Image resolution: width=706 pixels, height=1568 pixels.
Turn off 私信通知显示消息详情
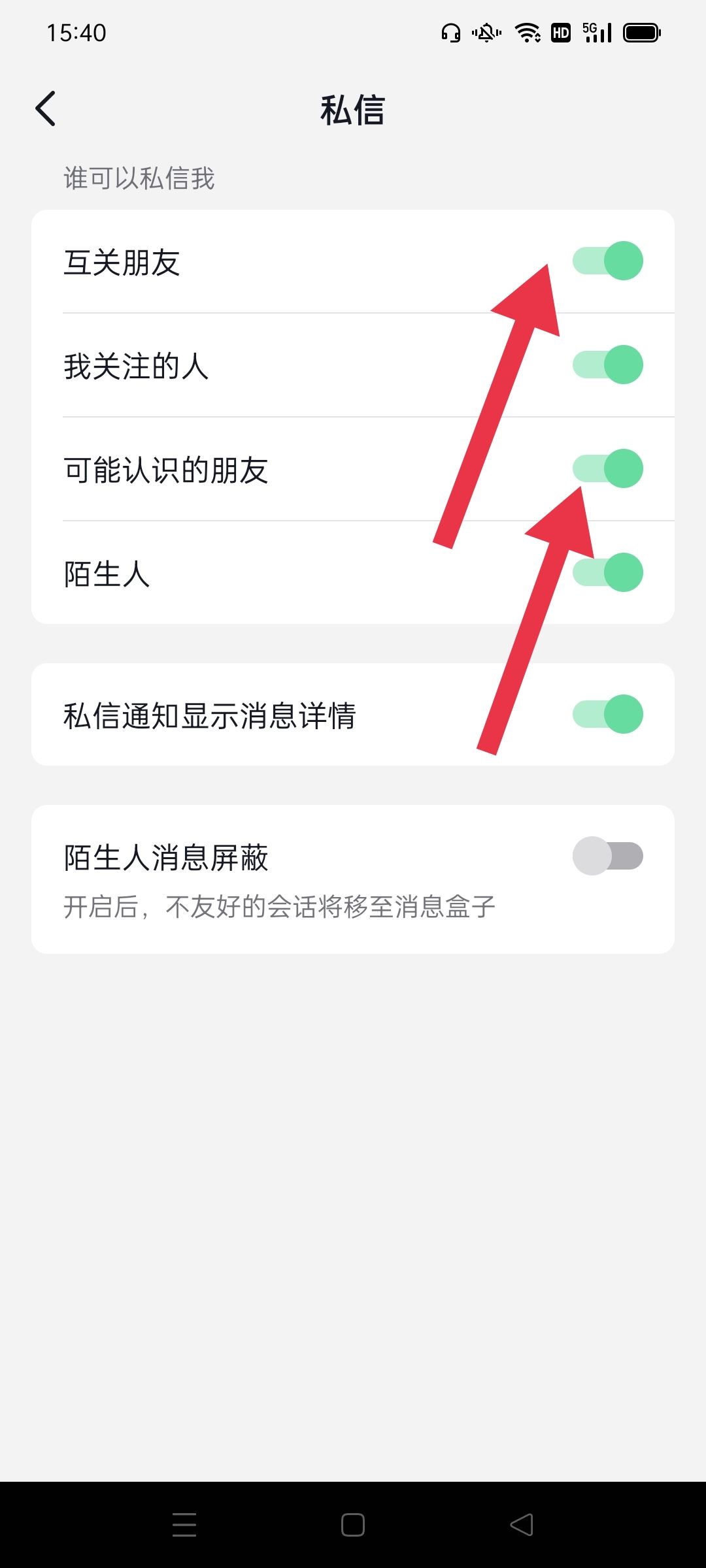tap(607, 713)
